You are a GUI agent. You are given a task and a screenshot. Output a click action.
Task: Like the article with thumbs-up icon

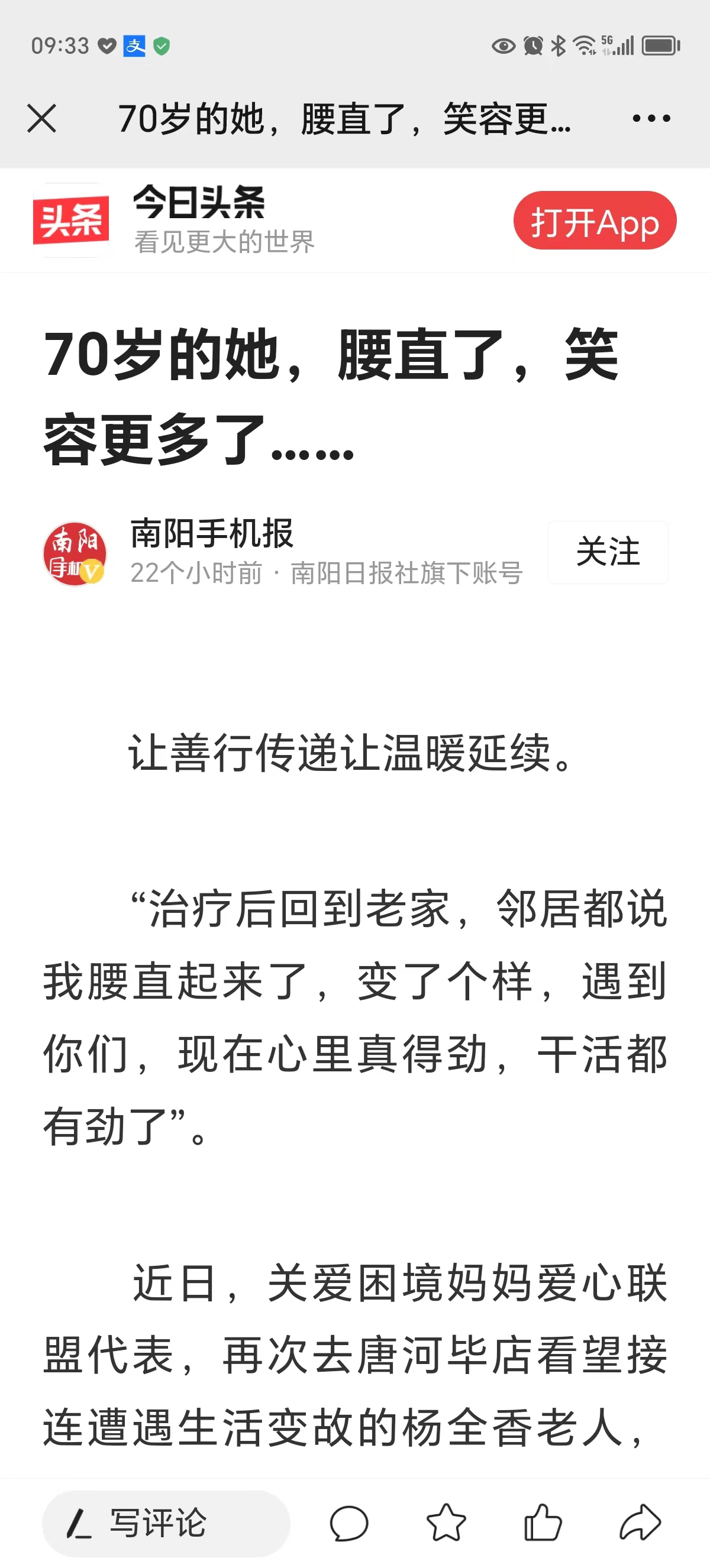coord(543,1523)
